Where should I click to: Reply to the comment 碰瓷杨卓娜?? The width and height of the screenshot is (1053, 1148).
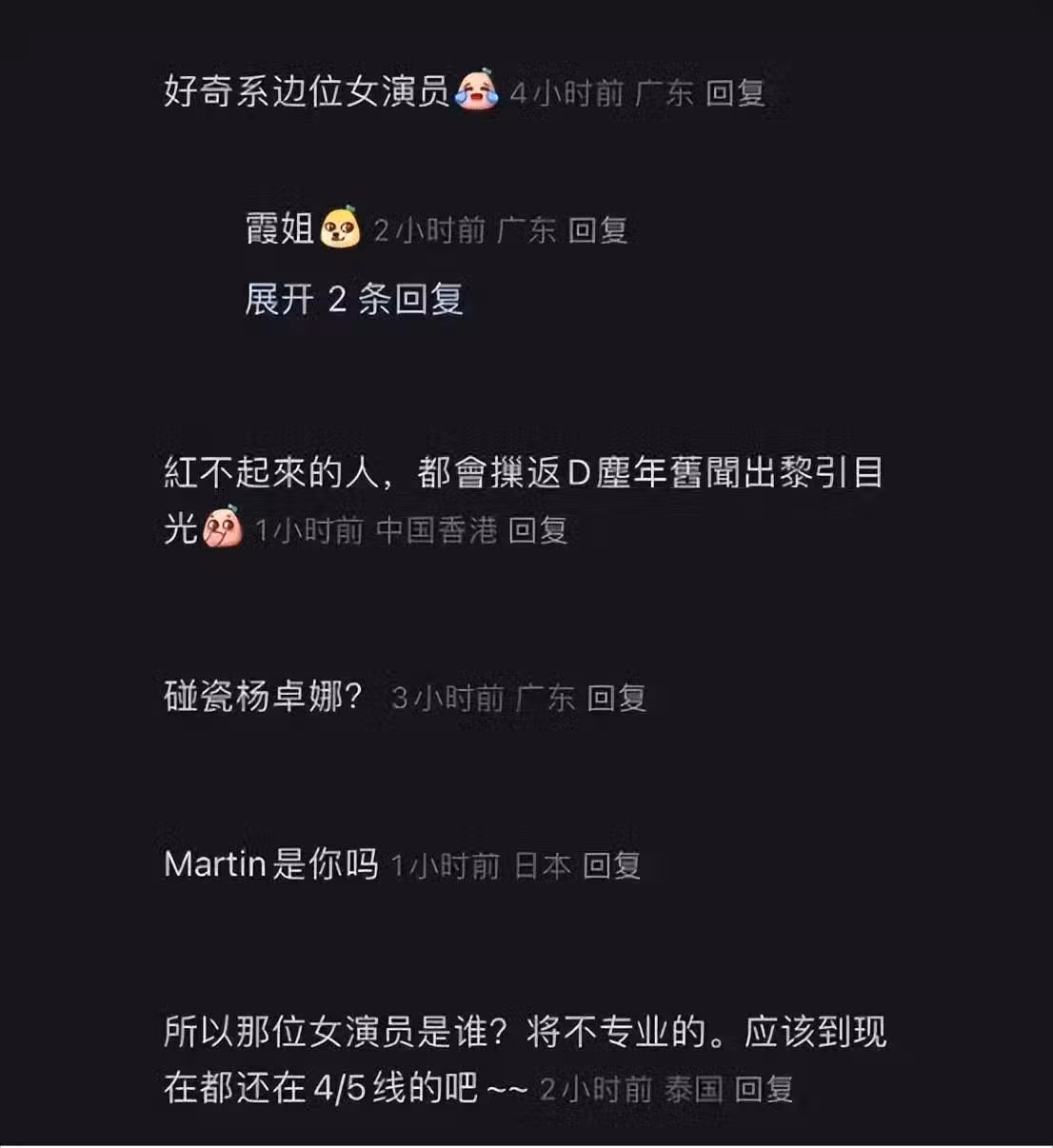point(616,699)
